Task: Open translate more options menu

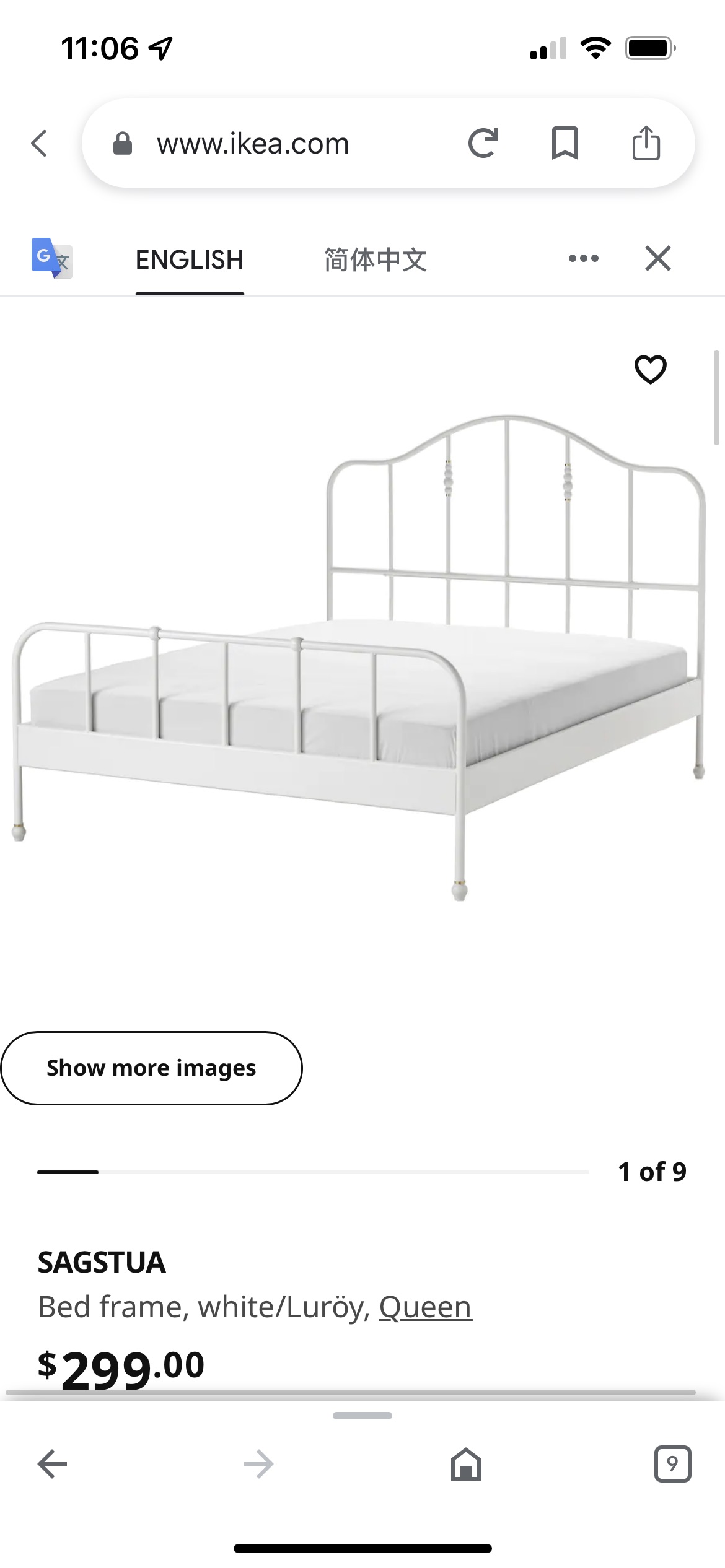Action: pos(584,258)
